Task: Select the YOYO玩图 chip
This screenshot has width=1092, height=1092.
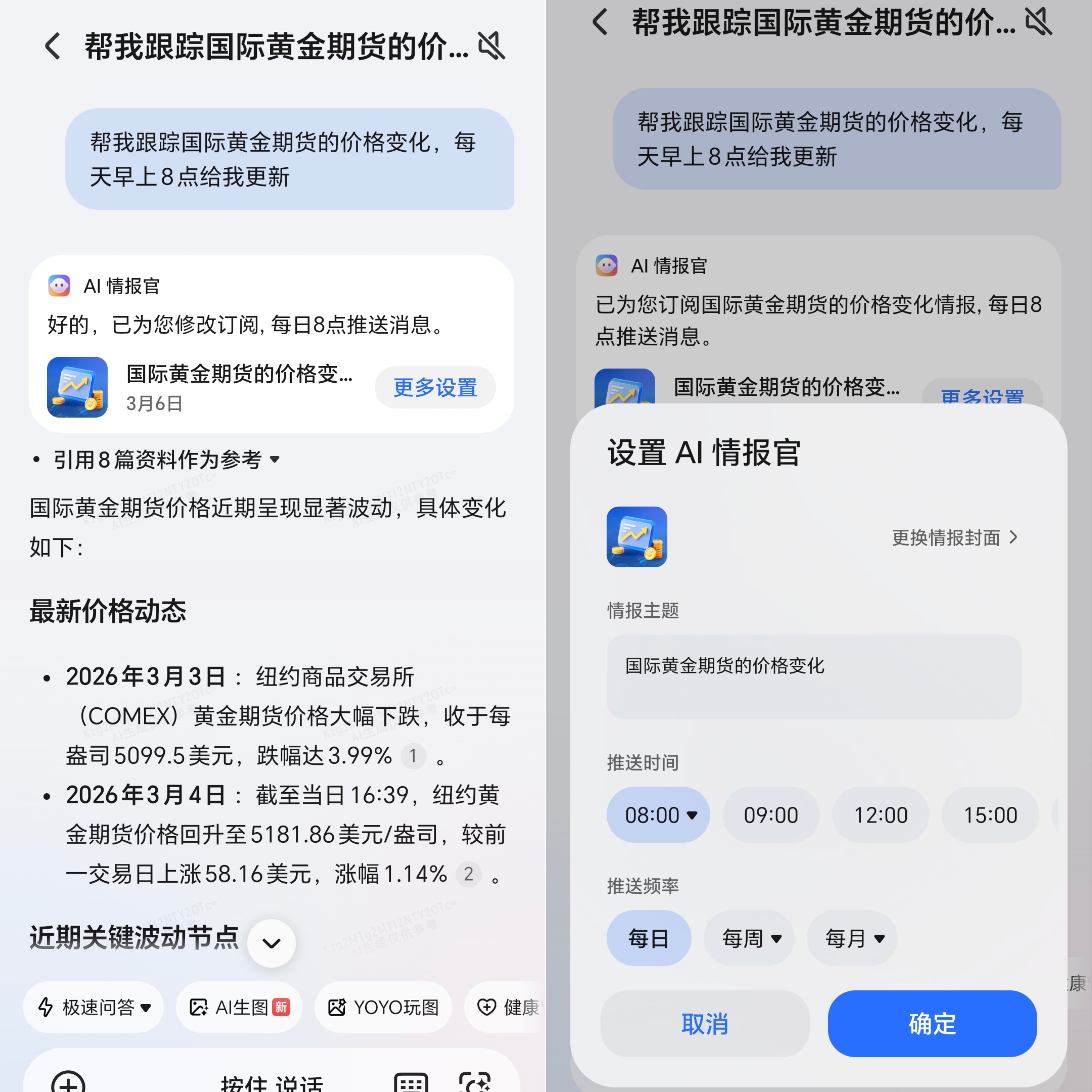Action: [383, 1007]
